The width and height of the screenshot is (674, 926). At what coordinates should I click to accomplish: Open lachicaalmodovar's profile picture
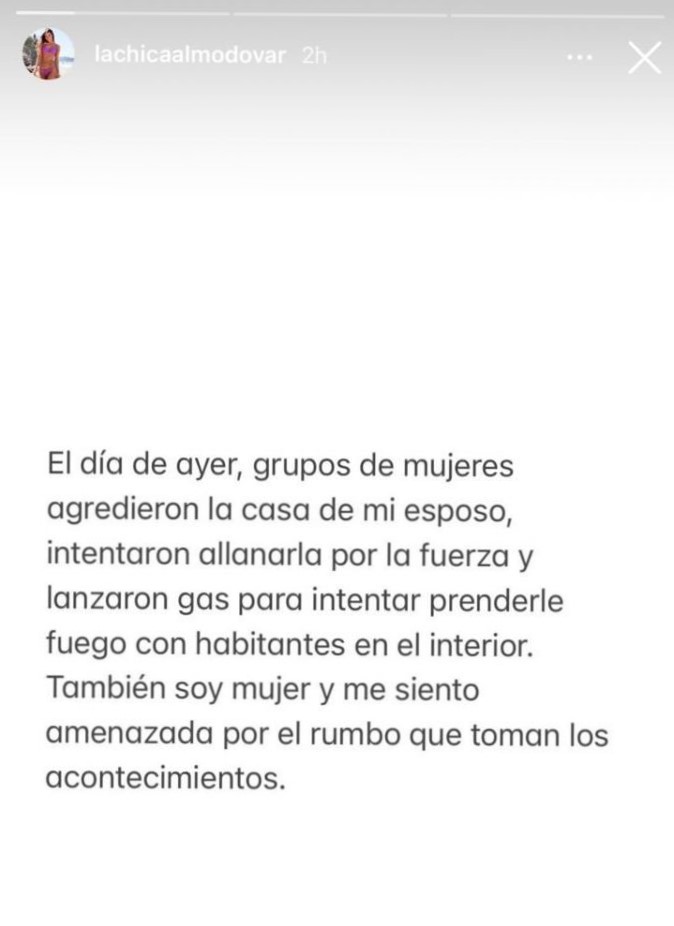tap(47, 55)
